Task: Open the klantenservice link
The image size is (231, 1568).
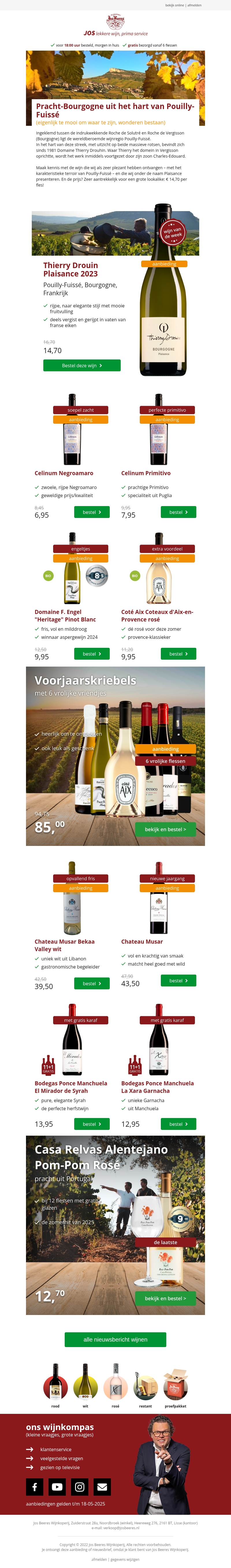Action: point(56,1449)
